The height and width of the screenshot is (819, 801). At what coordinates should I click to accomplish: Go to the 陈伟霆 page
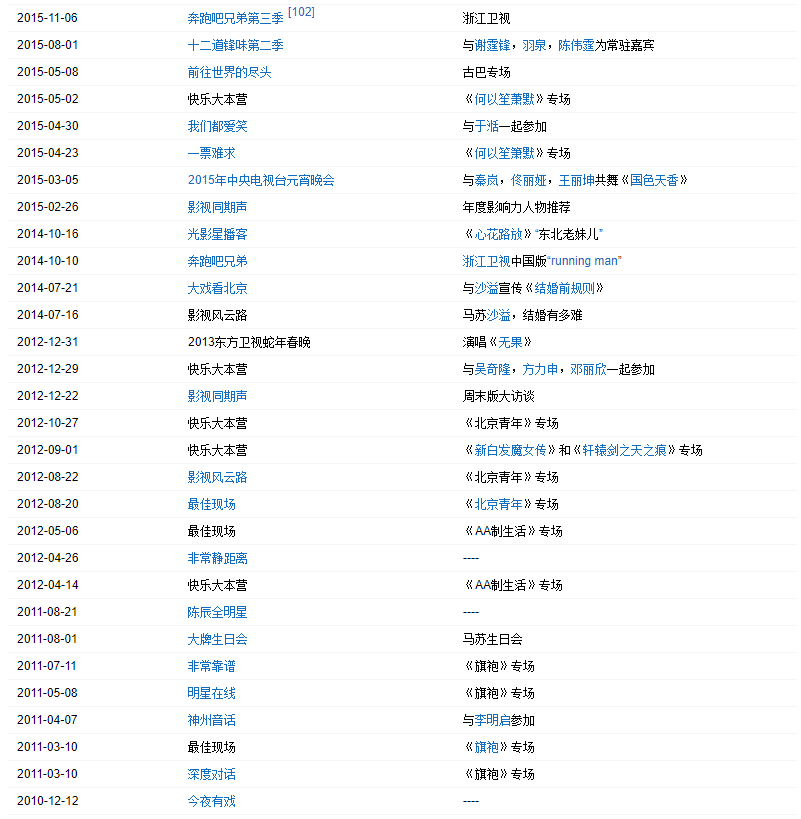point(576,45)
